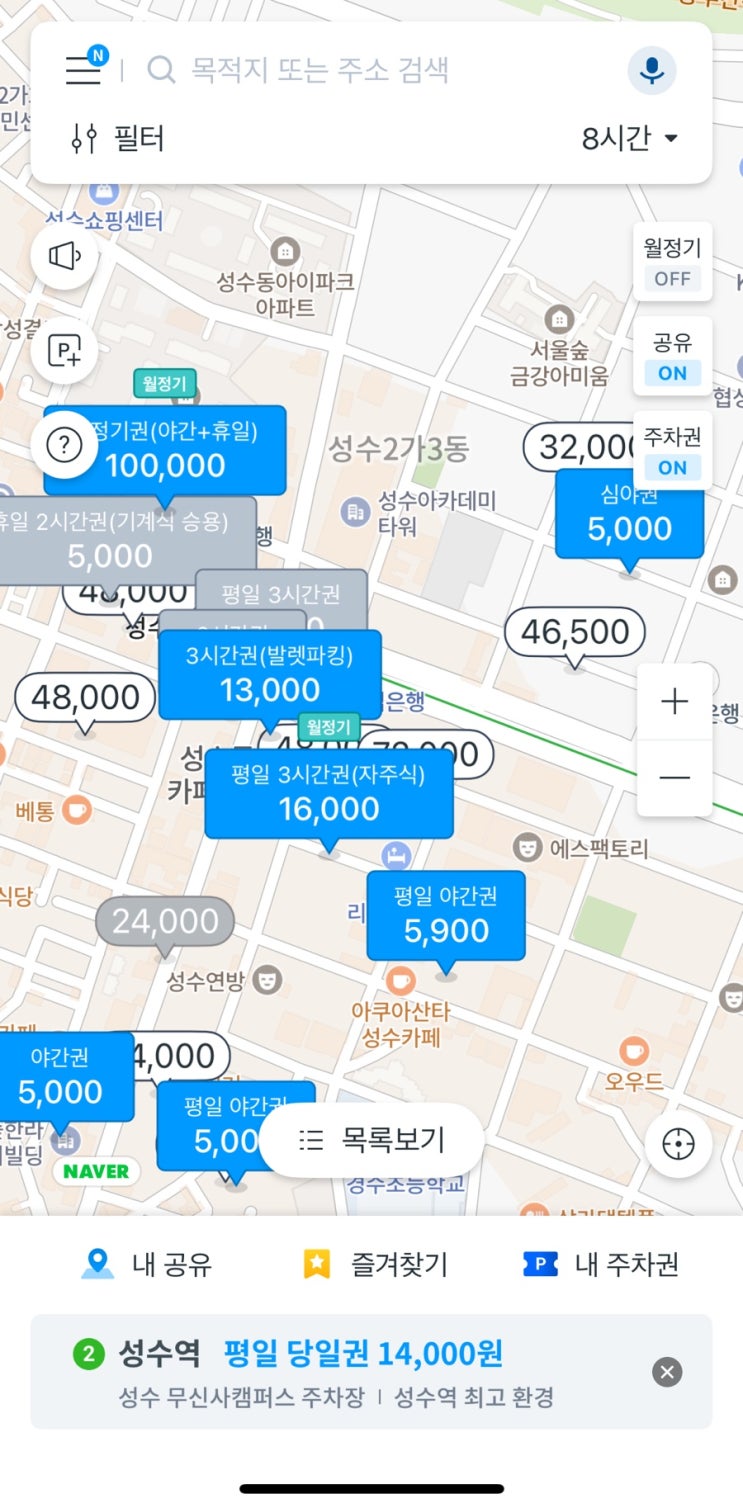Start voice search with the microphone
This screenshot has height=1508, width=743.
[652, 70]
